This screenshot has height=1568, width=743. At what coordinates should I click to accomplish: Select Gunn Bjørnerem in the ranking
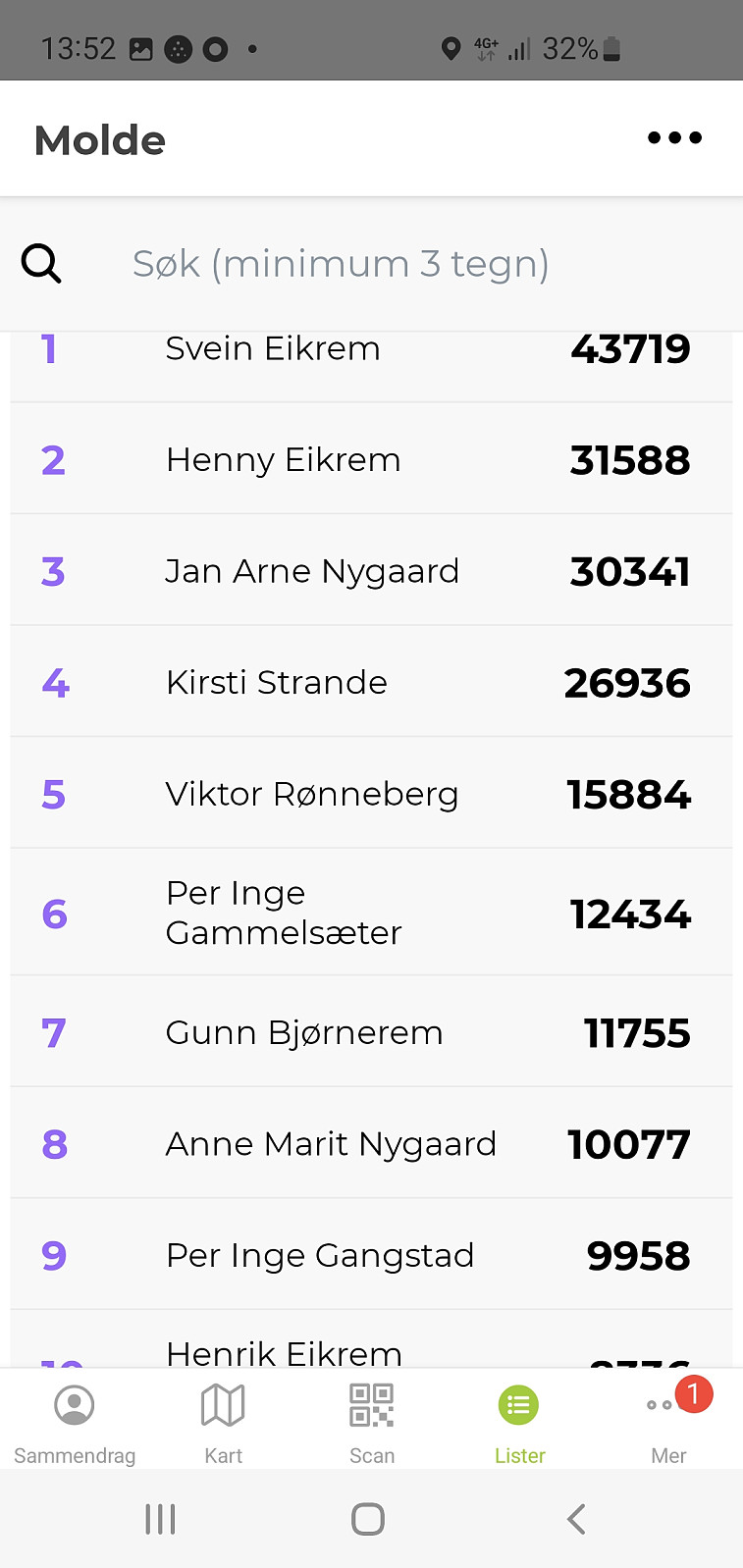[371, 1031]
